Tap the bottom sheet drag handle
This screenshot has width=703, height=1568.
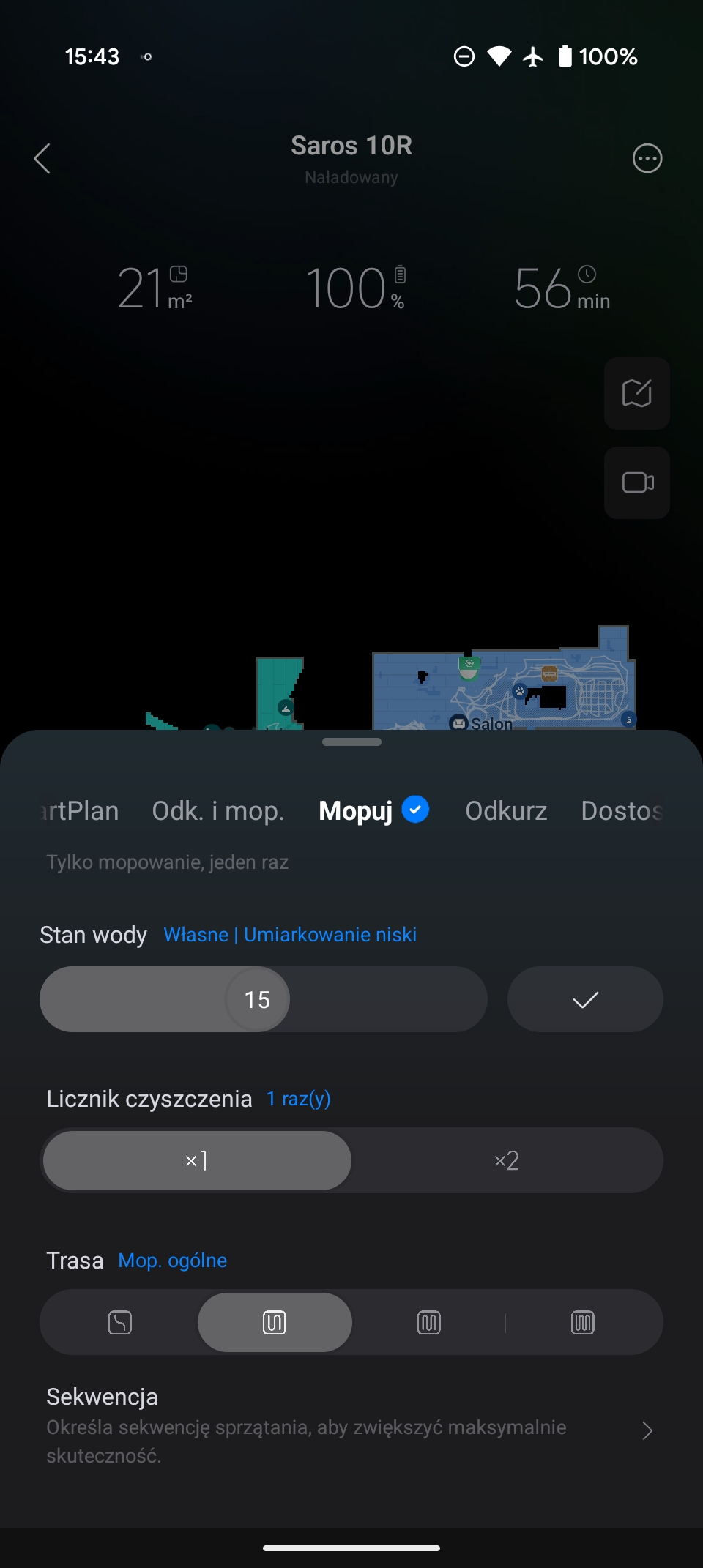(x=351, y=742)
